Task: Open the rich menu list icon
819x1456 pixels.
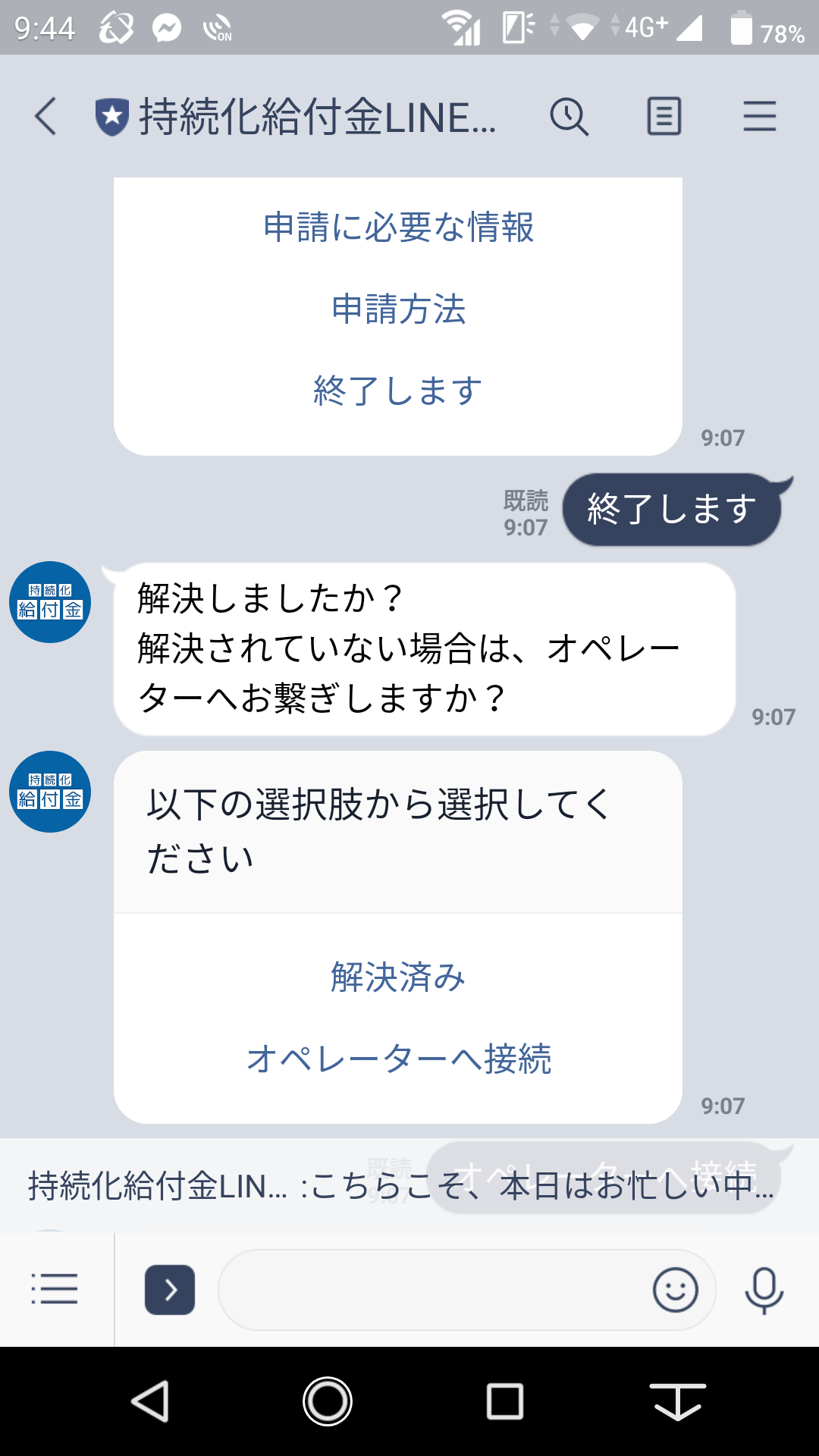Action: pos(55,1289)
